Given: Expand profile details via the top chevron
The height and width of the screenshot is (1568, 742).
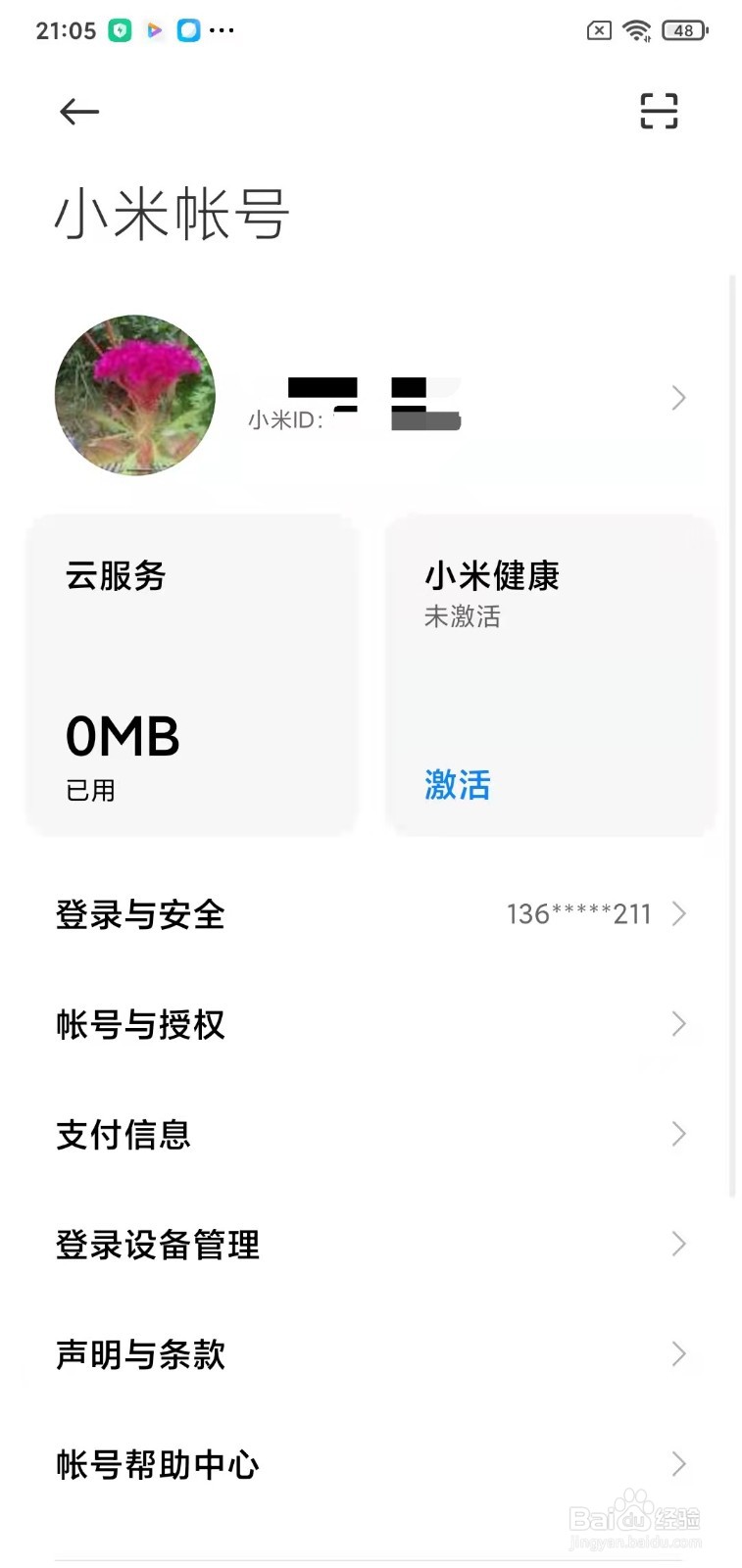Looking at the screenshot, I should pos(677,397).
